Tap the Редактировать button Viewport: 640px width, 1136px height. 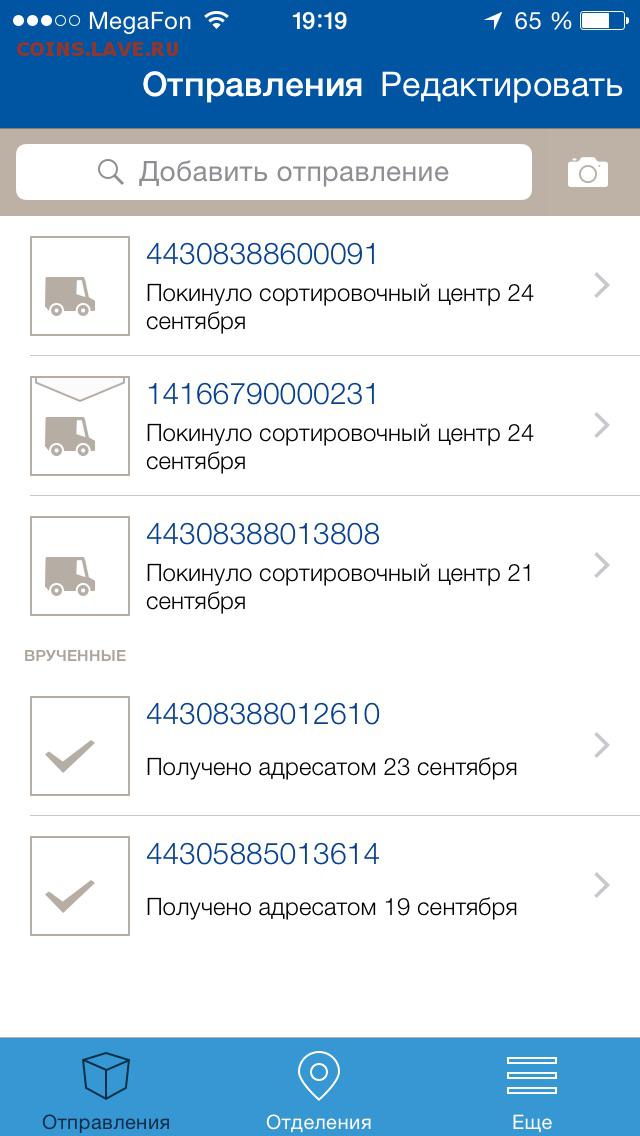tap(502, 85)
